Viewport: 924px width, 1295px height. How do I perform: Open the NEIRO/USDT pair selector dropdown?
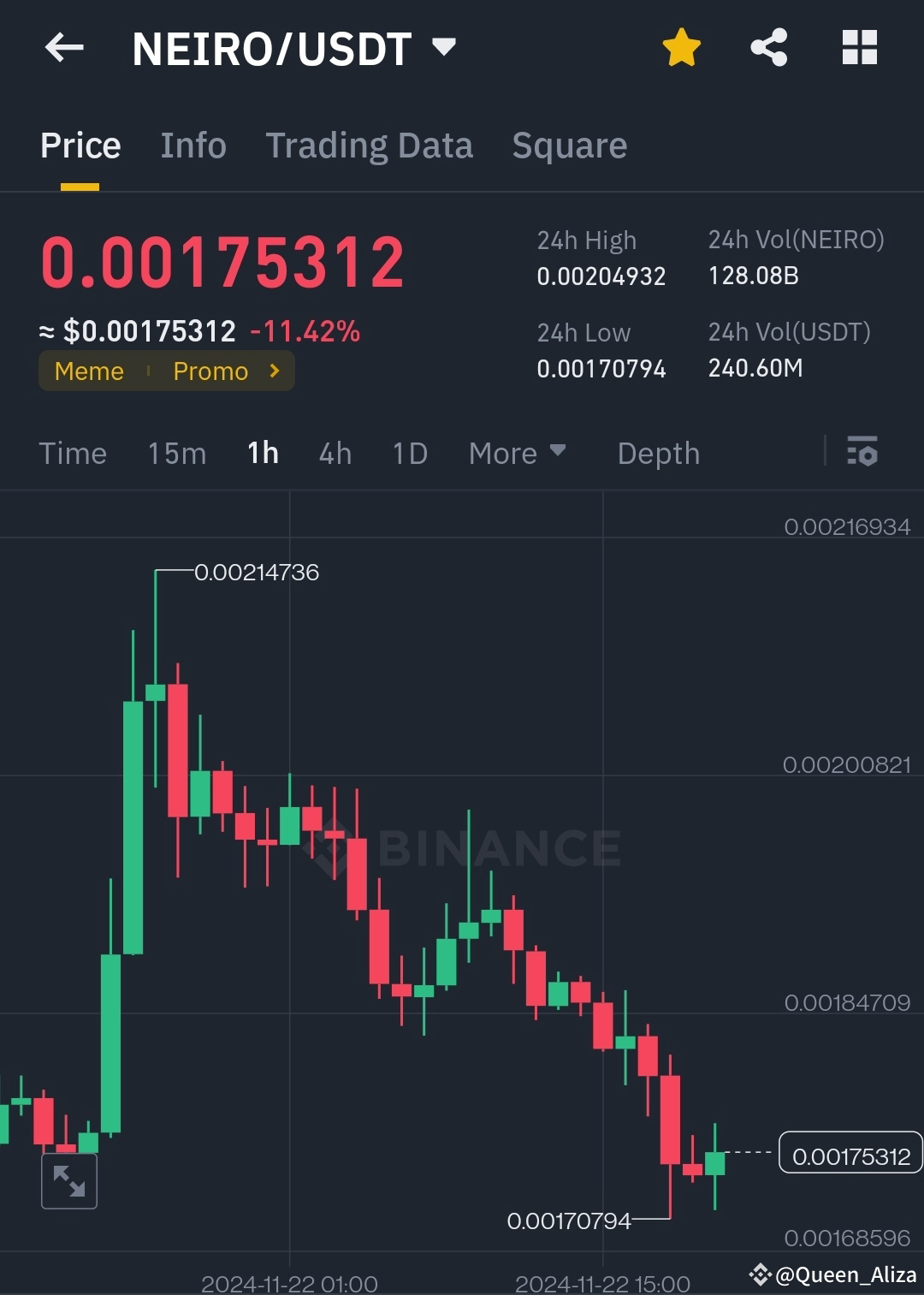(445, 49)
